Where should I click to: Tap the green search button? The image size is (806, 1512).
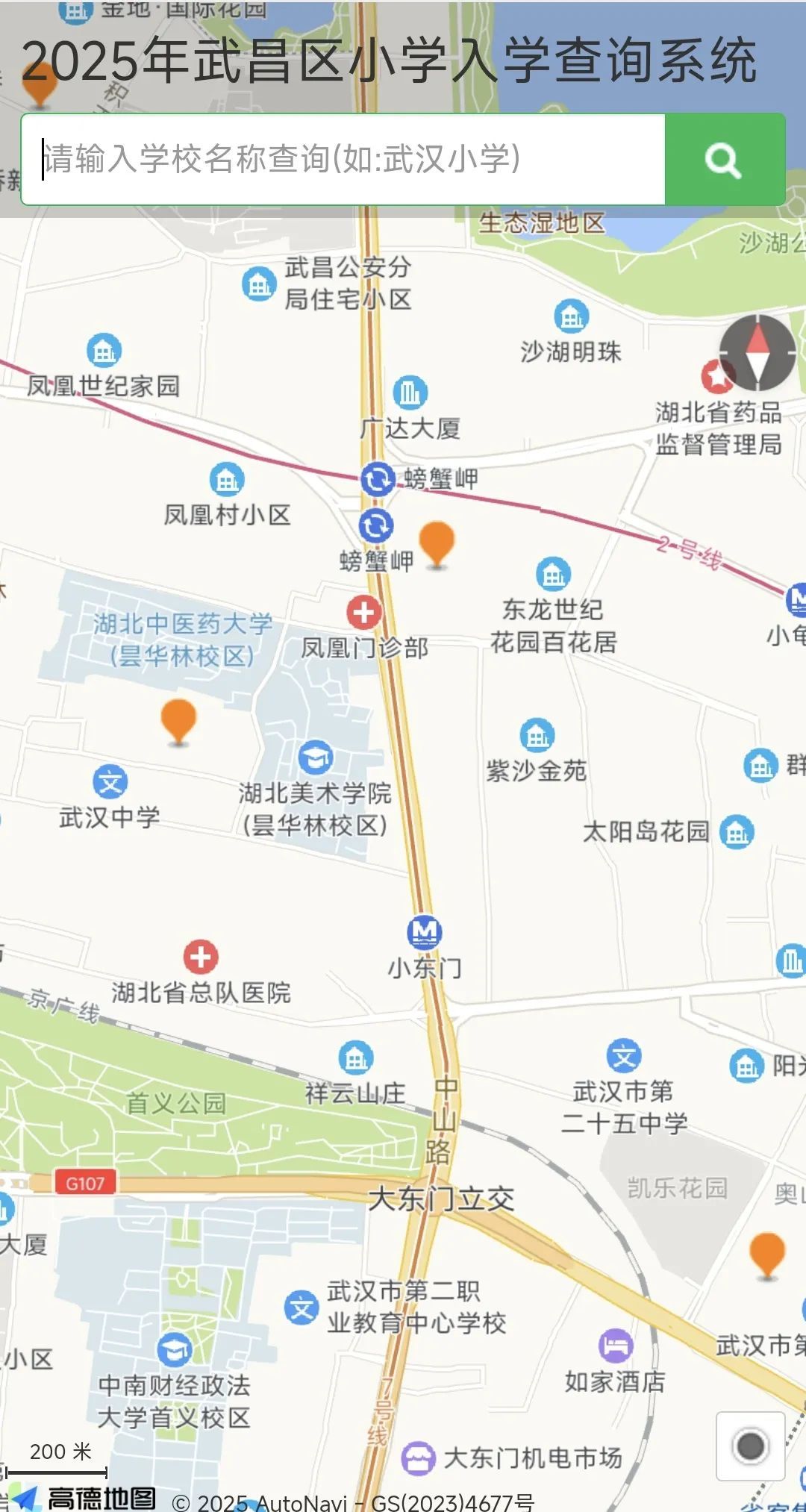pyautogui.click(x=725, y=159)
